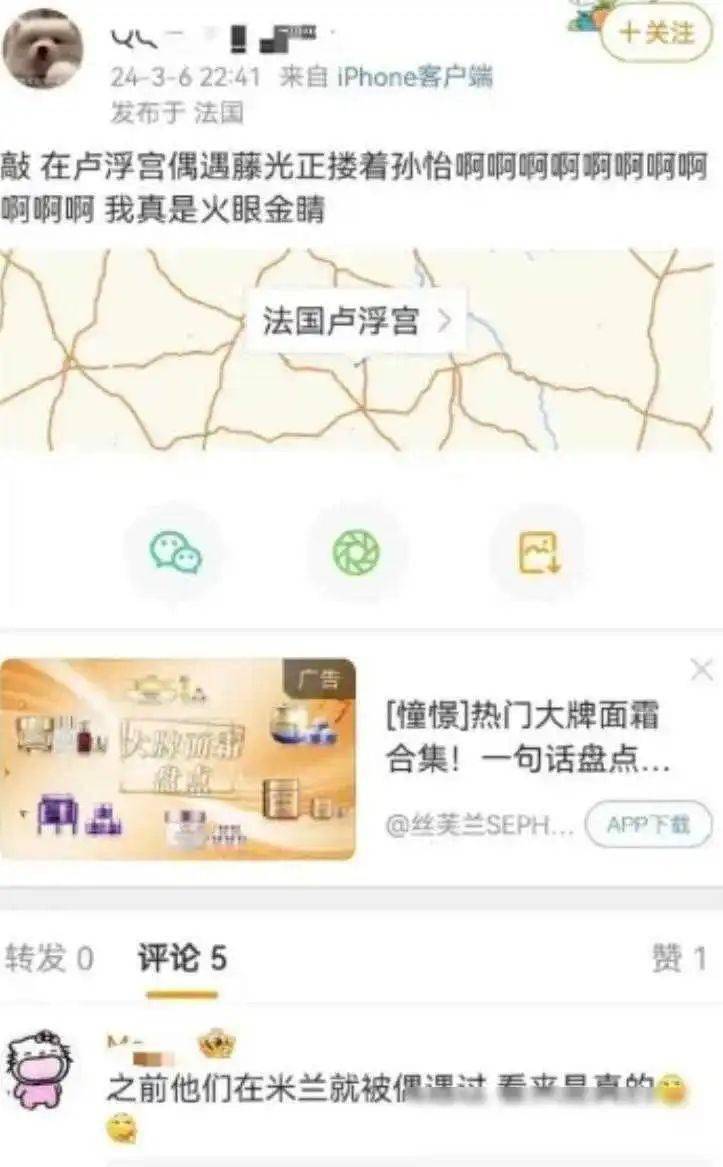Image resolution: width=723 pixels, height=1167 pixels.
Task: View likes under the 赞 1 tab
Action: tap(678, 958)
